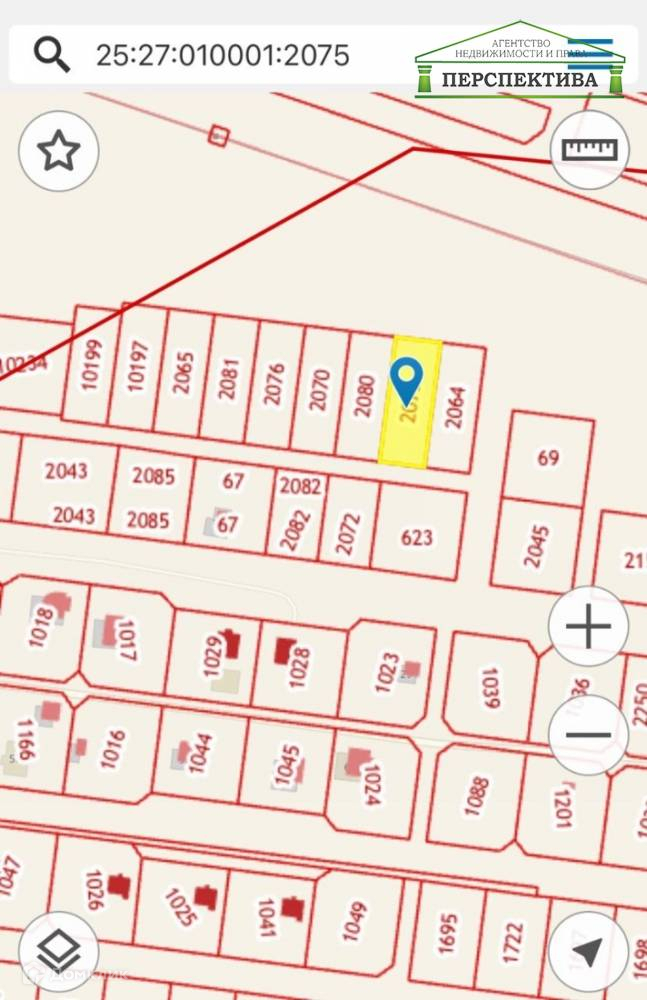Center map on my location arrow
The height and width of the screenshot is (1000, 647).
coord(588,952)
